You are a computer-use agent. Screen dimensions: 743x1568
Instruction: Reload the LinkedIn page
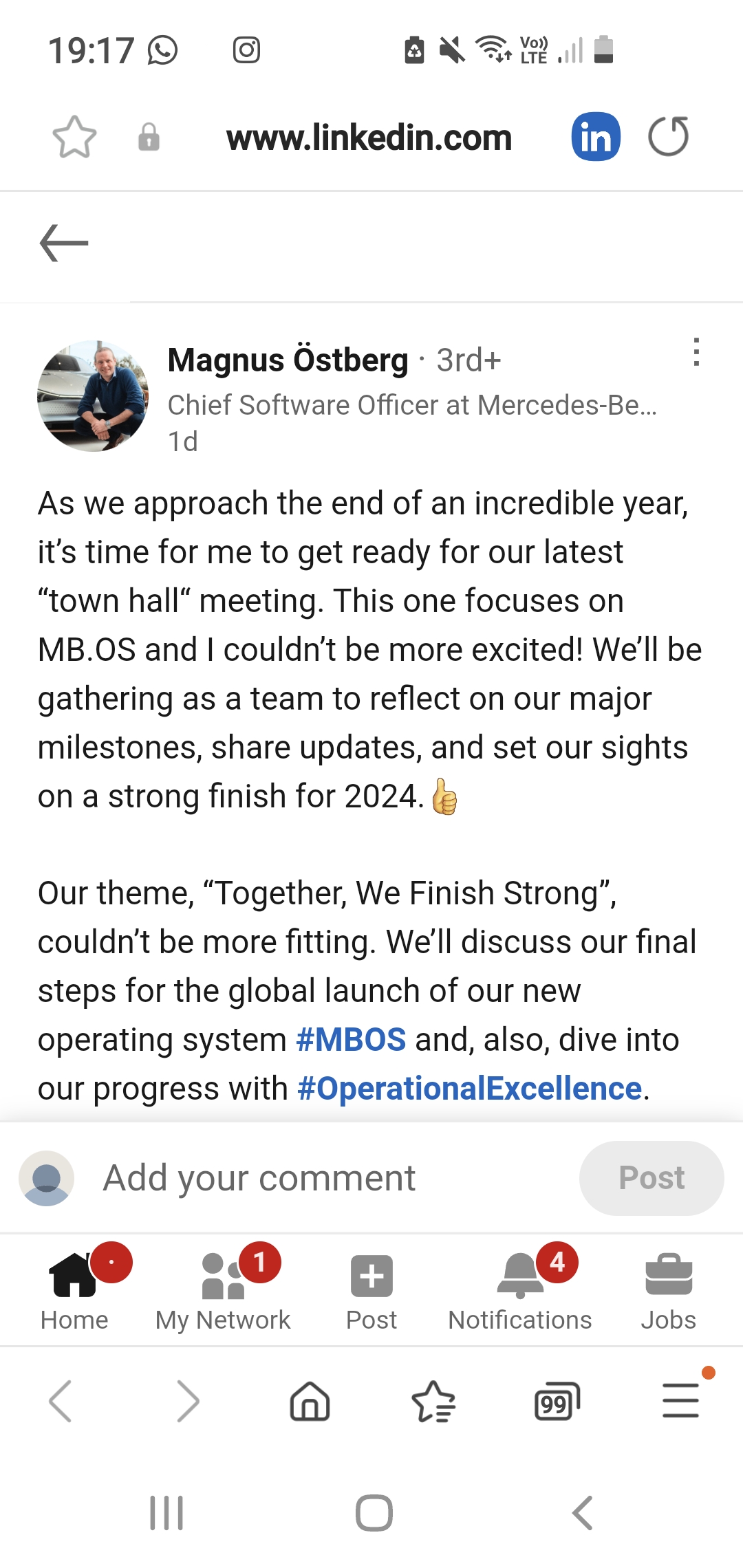click(x=669, y=136)
